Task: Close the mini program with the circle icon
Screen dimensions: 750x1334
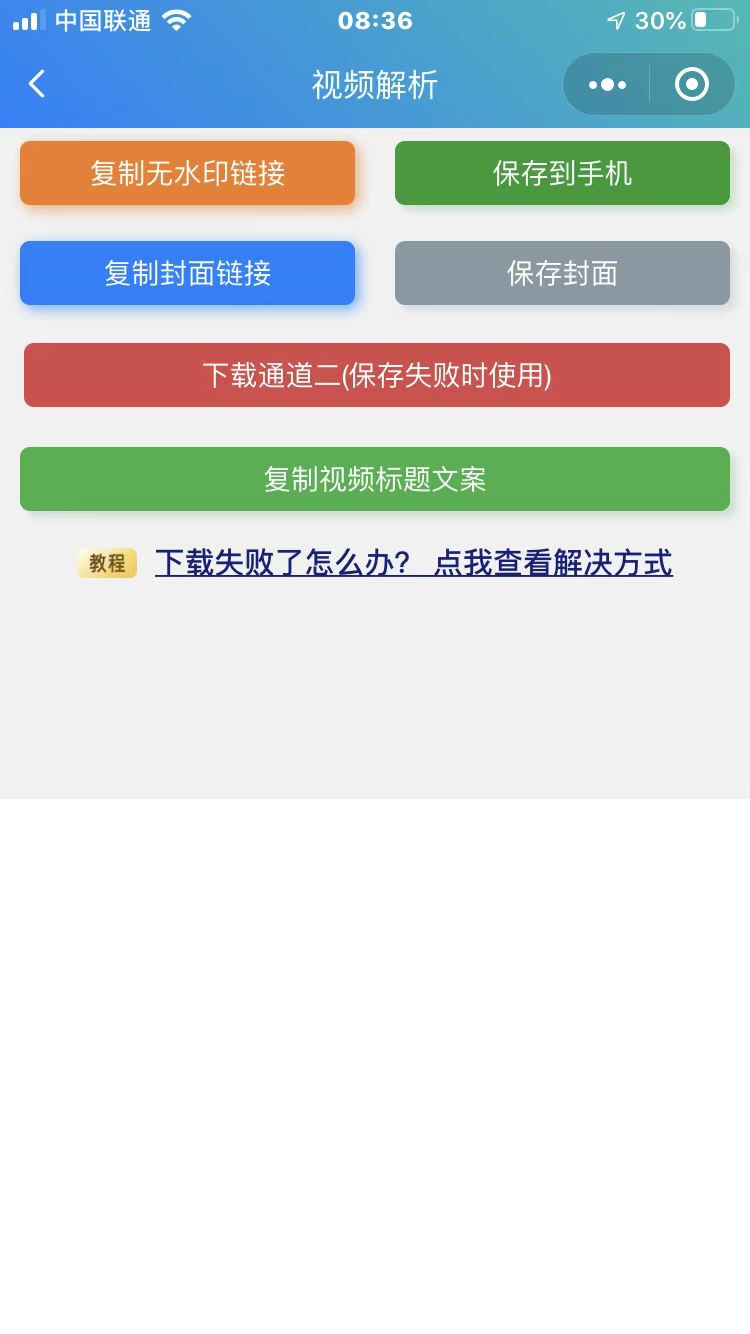Action: (x=692, y=85)
